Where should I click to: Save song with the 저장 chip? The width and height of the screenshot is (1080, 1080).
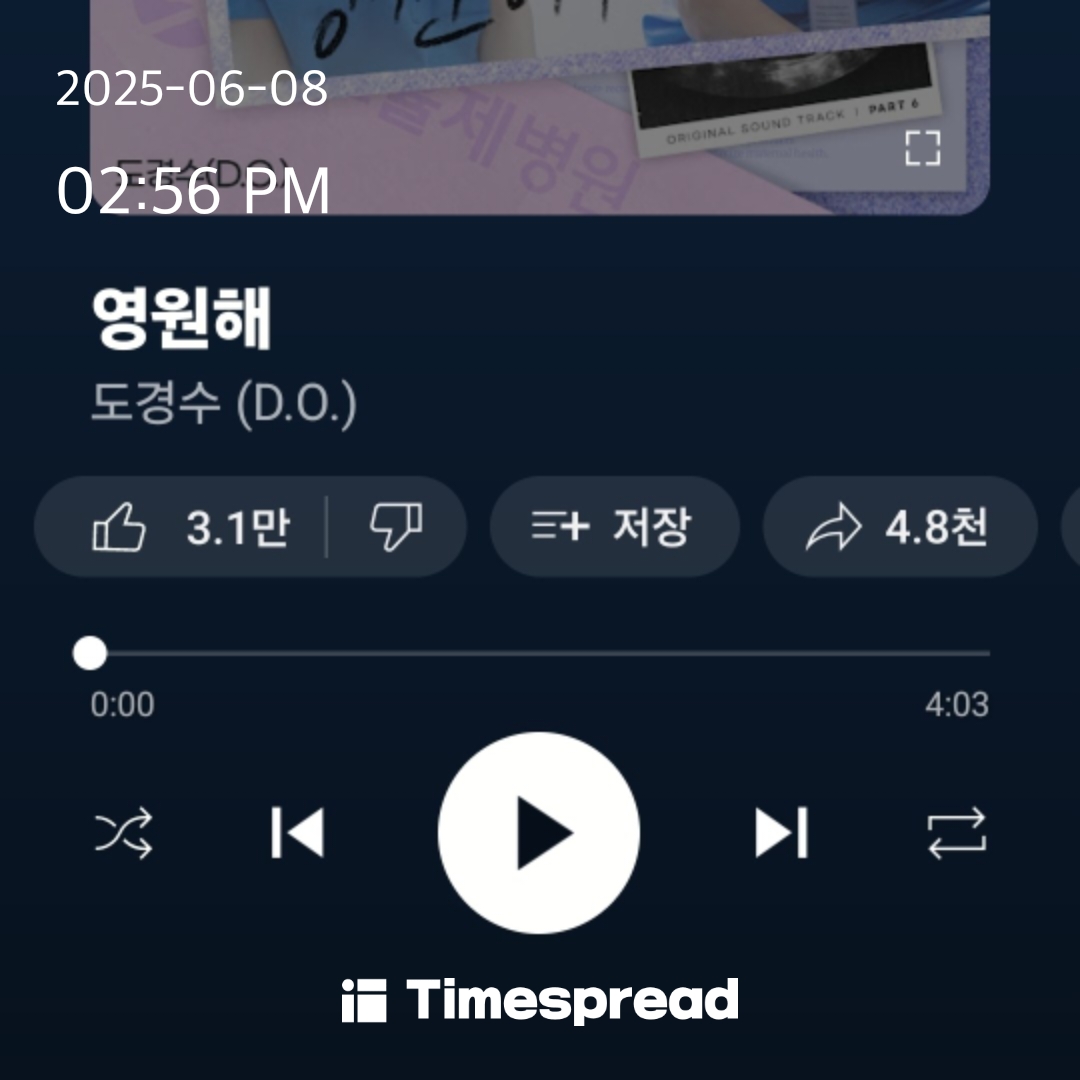pos(613,527)
